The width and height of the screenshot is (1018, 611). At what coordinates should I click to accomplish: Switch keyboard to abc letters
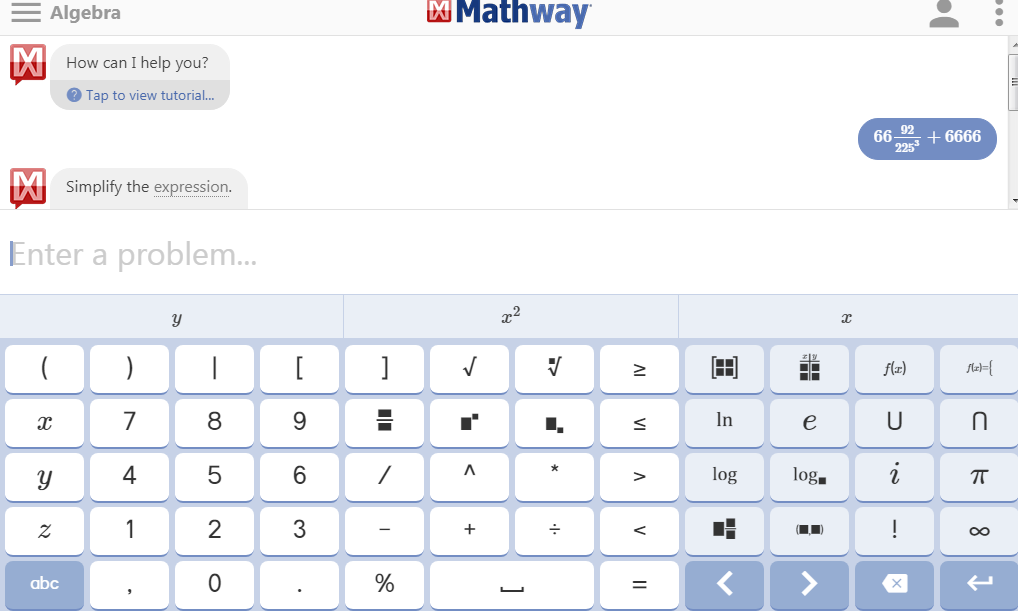pos(44,584)
